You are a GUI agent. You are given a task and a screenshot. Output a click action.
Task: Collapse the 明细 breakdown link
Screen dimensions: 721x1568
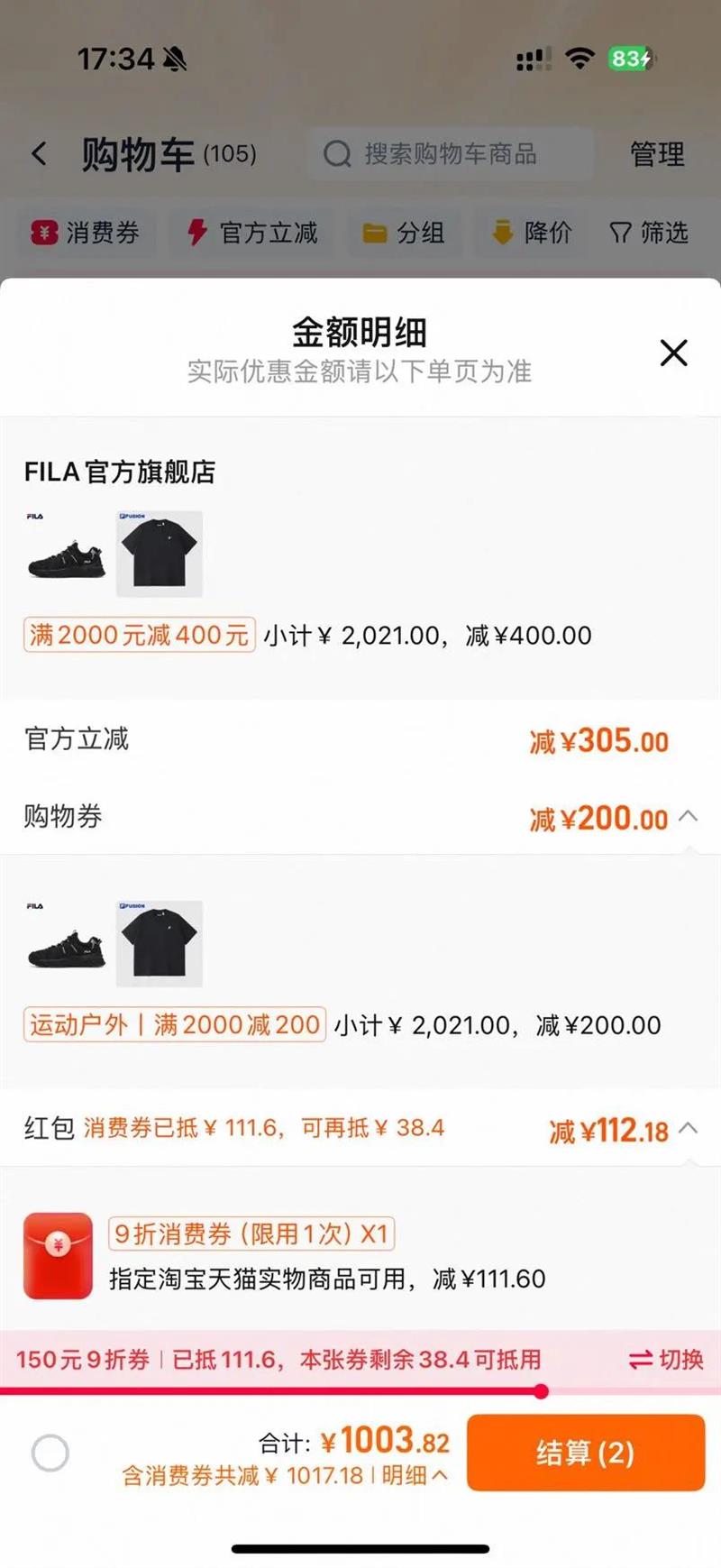coord(414,1475)
